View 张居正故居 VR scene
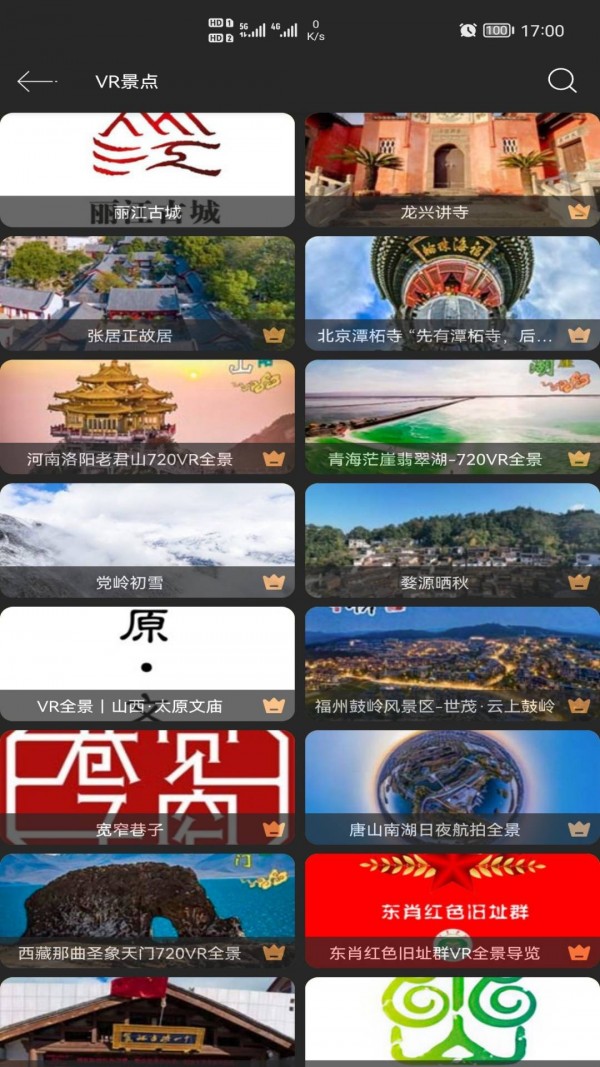The image size is (600, 1067). [148, 293]
